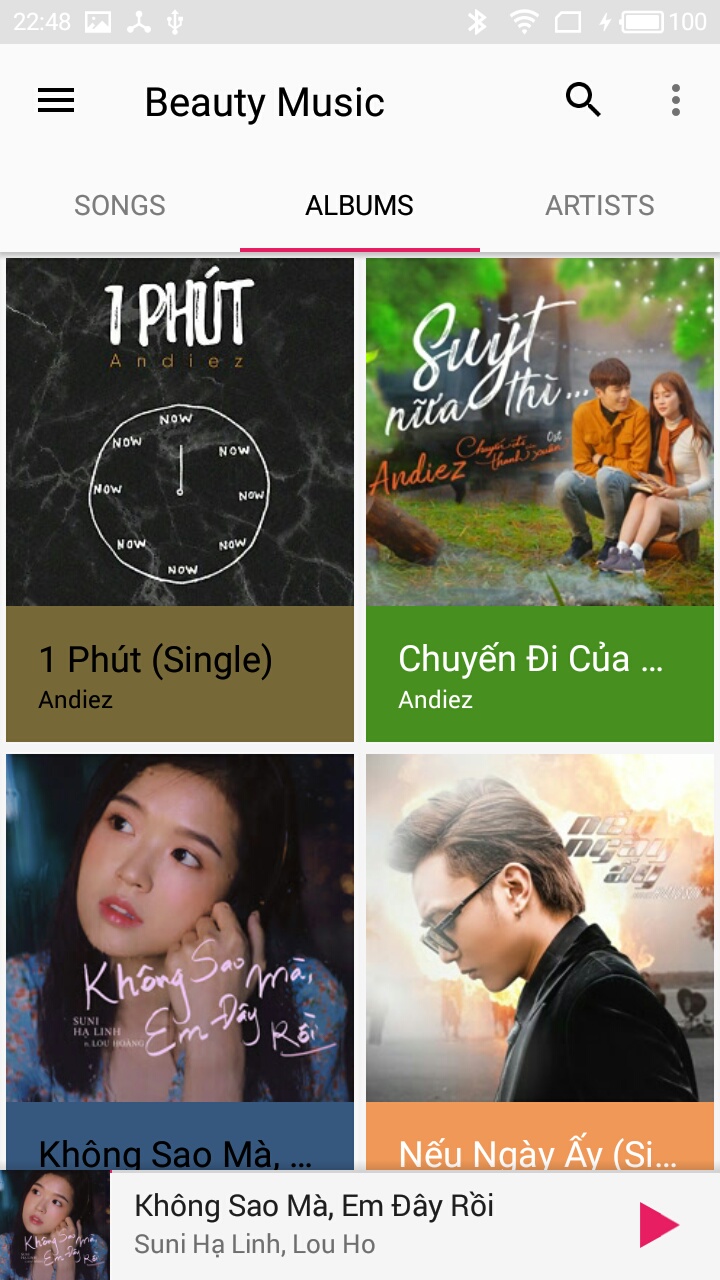This screenshot has width=720, height=1280.
Task: Open the overflow menu
Action: [x=676, y=100]
